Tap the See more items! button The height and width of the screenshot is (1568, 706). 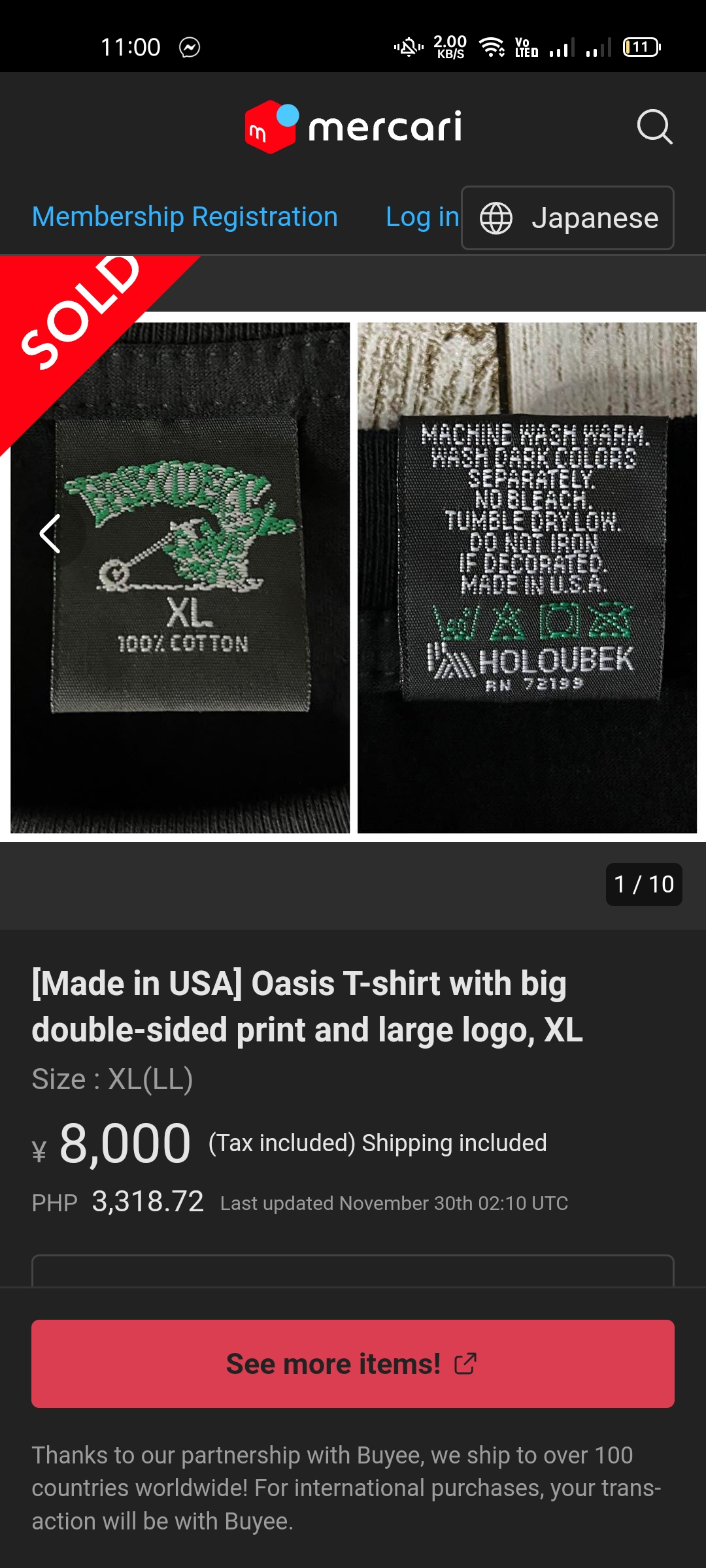click(353, 1364)
